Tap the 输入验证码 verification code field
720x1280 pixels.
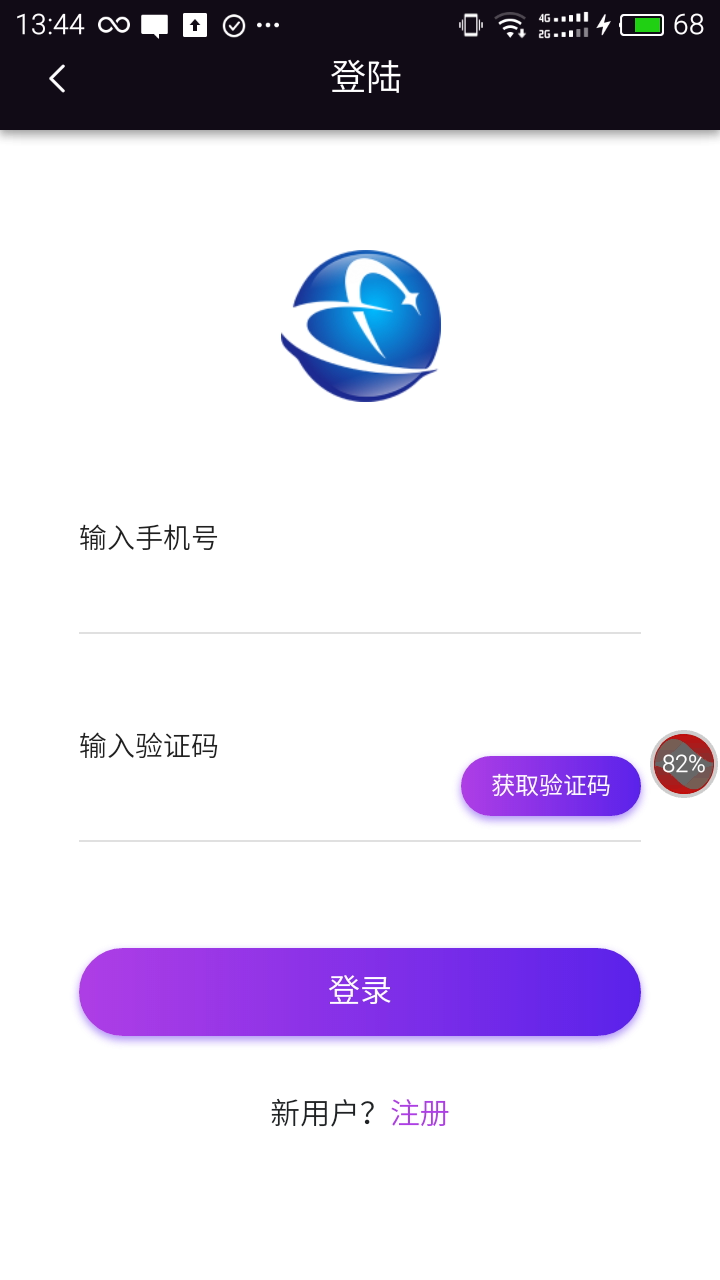coord(250,785)
